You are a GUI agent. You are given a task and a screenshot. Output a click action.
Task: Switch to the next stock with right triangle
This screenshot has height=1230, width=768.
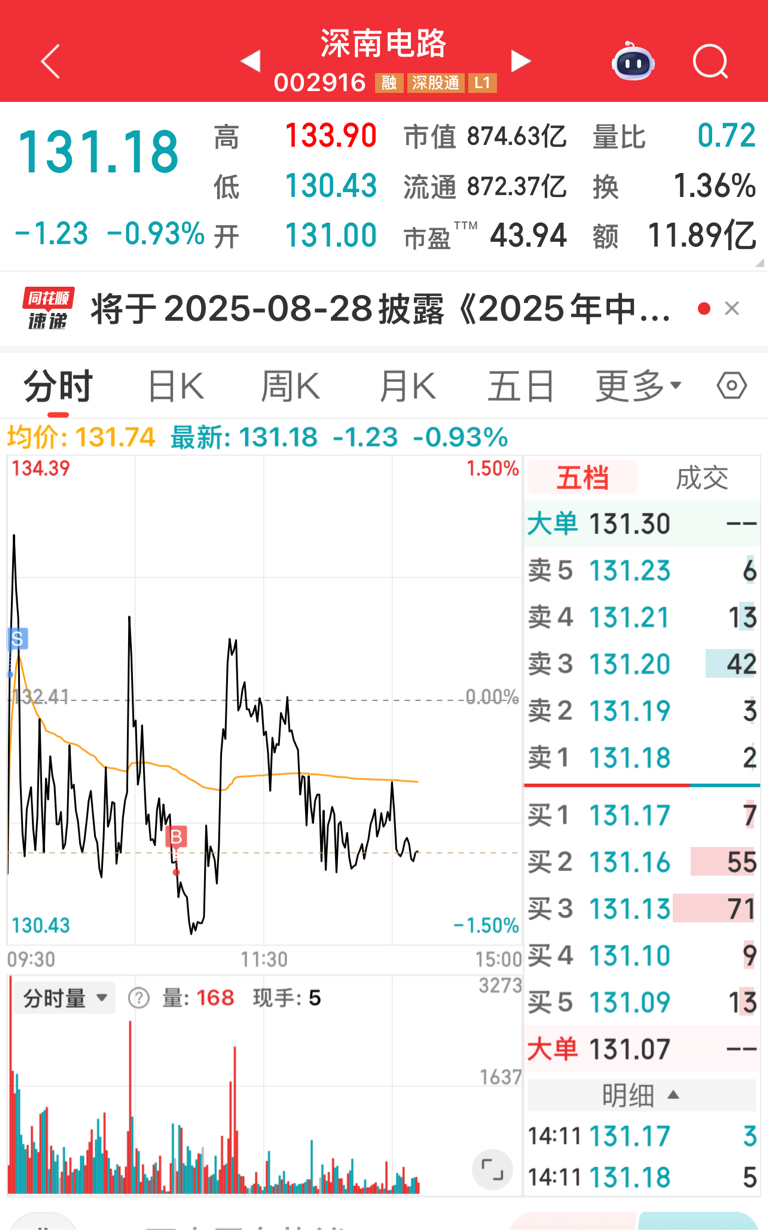pyautogui.click(x=520, y=62)
